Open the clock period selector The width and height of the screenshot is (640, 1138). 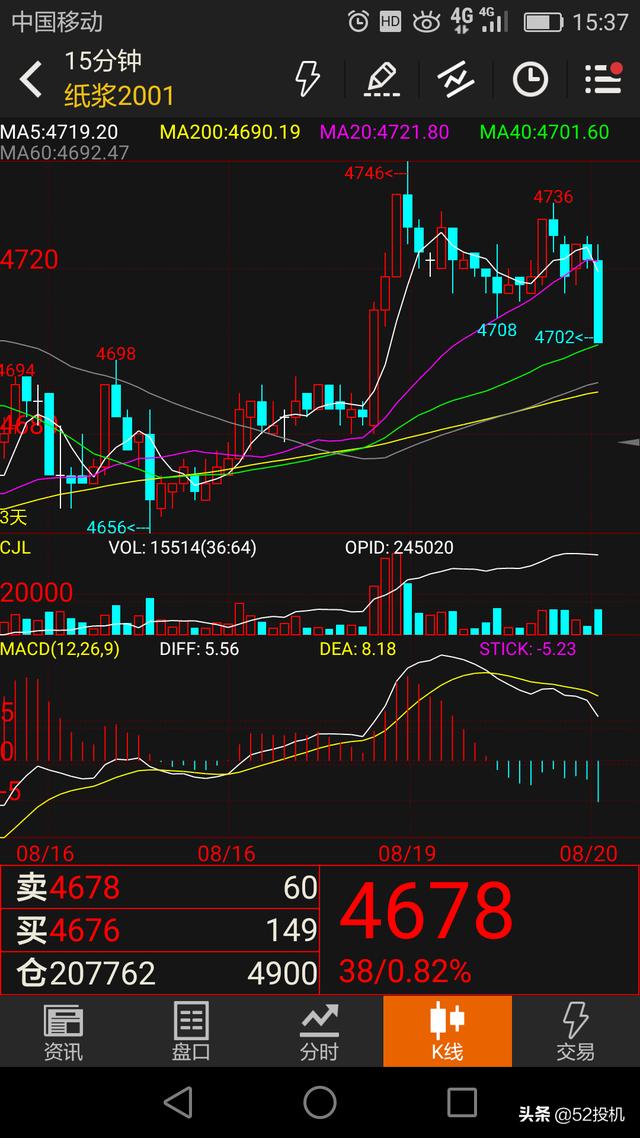[x=530, y=78]
